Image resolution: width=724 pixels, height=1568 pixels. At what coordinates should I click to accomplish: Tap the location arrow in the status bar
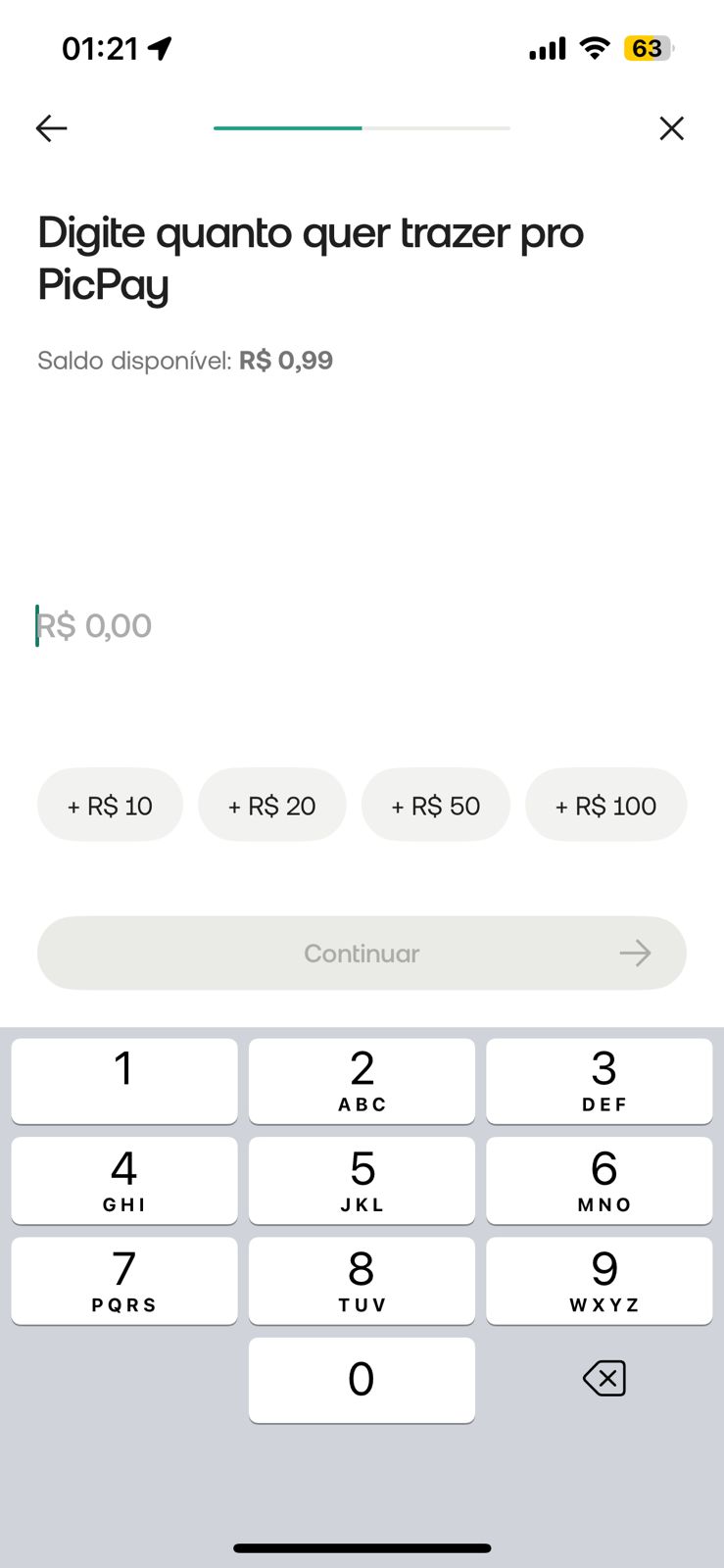(x=160, y=46)
